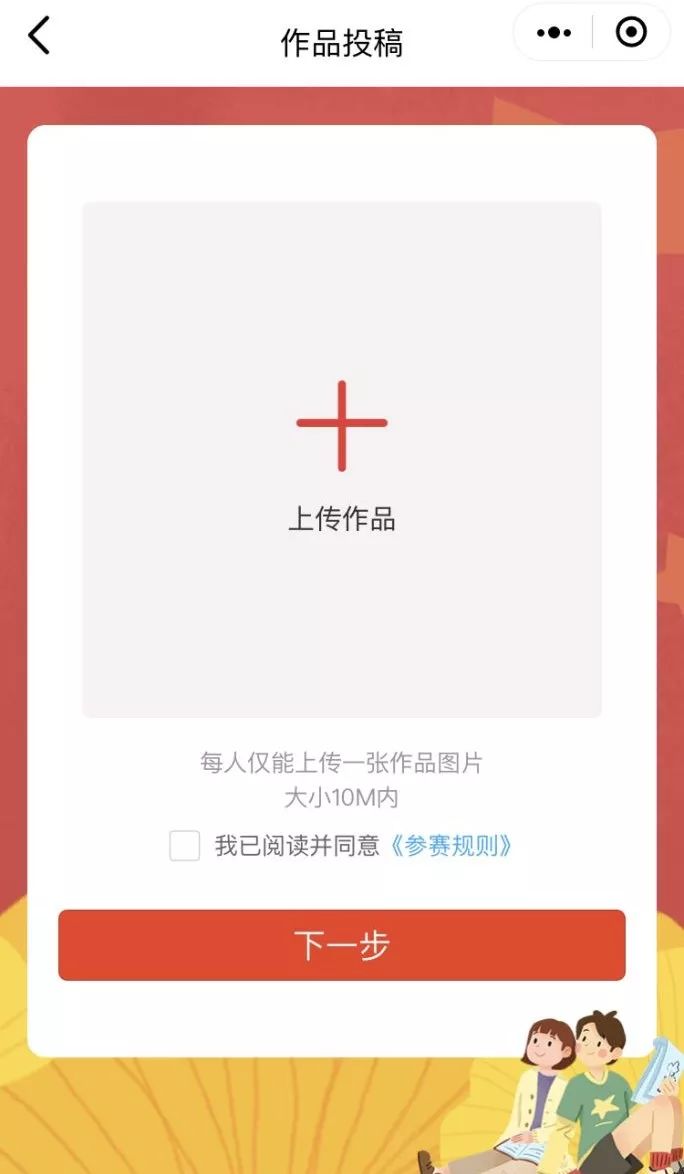Close the mini program with the circle icon
Screen dimensions: 684x1174
click(x=631, y=33)
